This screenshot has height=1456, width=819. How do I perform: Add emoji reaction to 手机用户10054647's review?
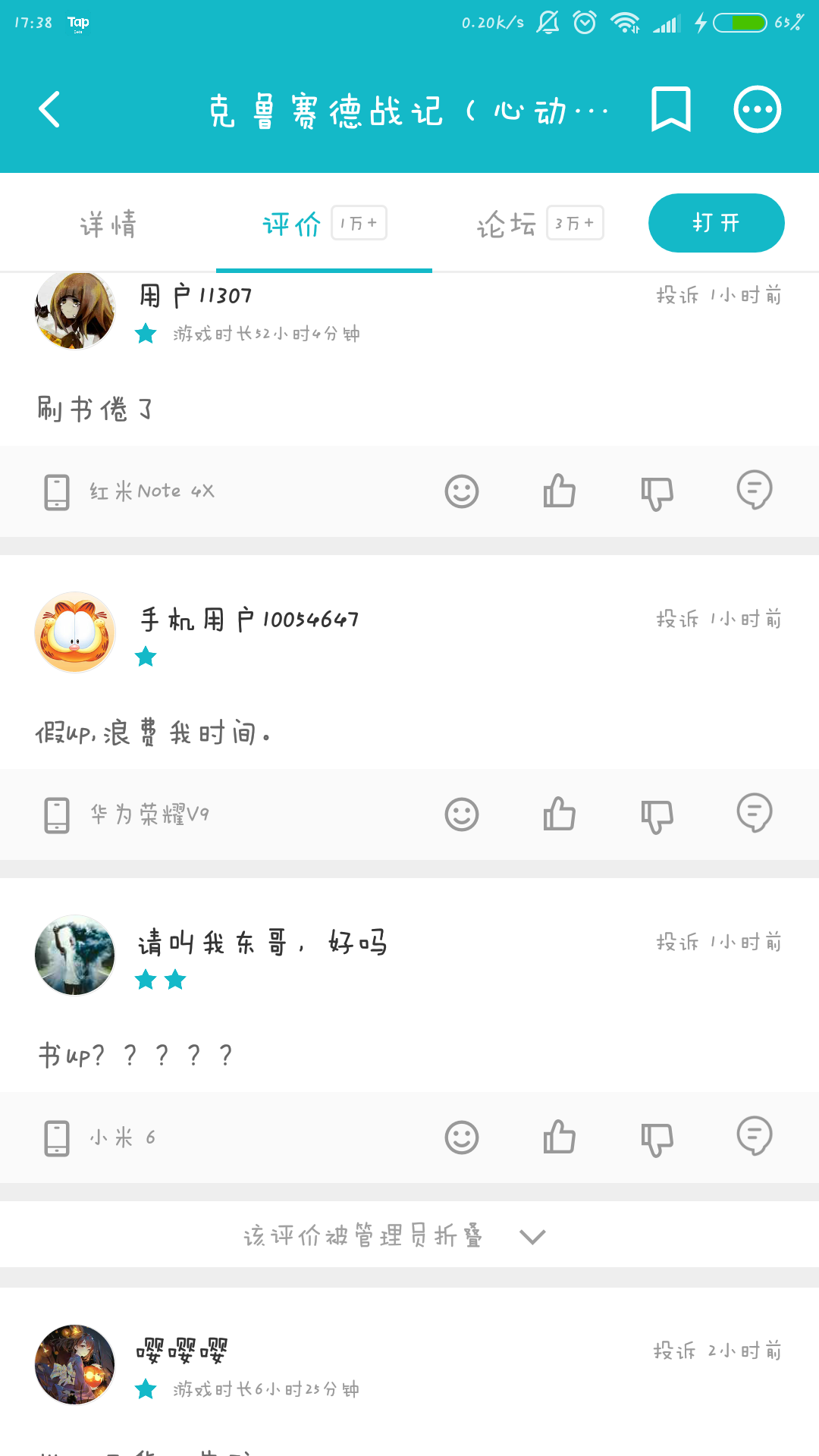click(x=462, y=814)
